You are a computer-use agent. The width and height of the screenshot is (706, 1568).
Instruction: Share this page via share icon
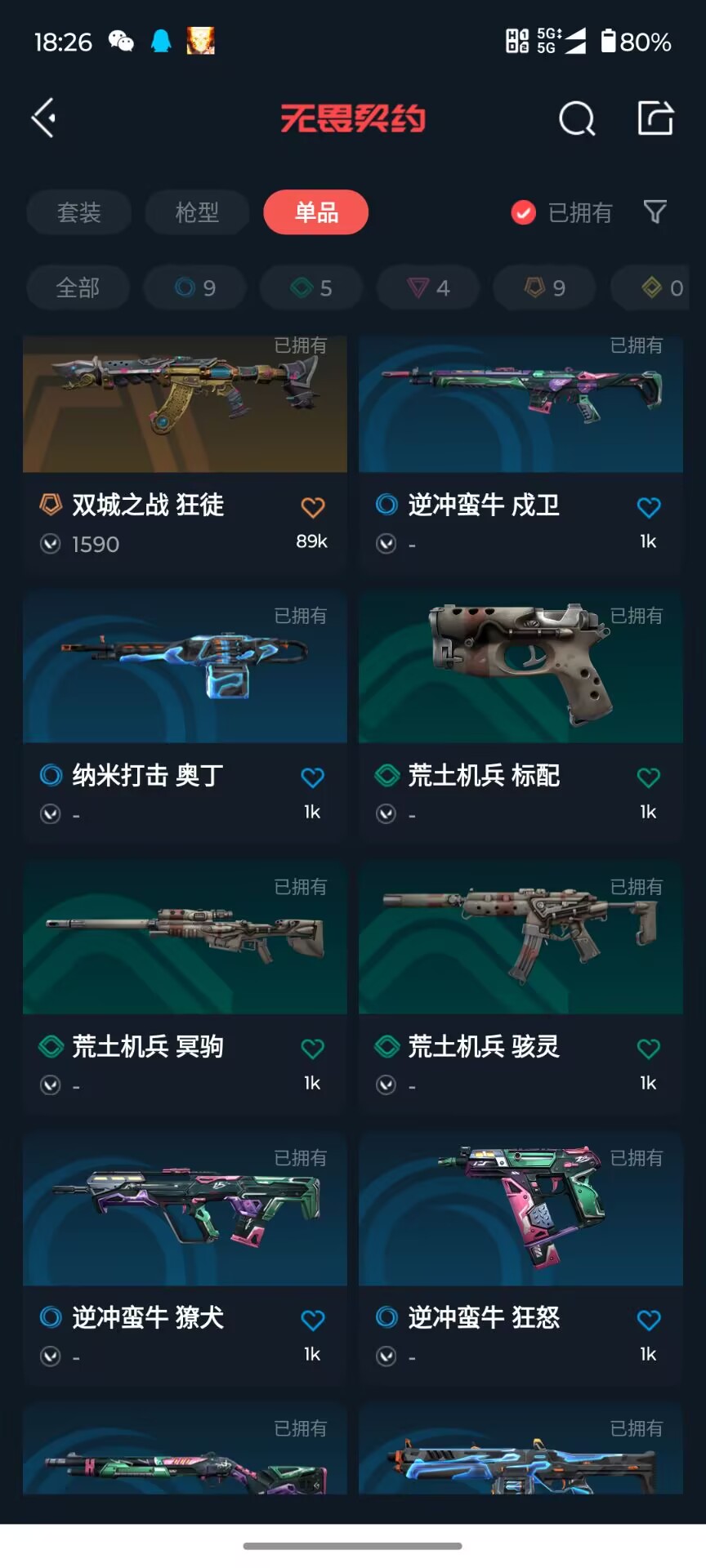[x=655, y=118]
